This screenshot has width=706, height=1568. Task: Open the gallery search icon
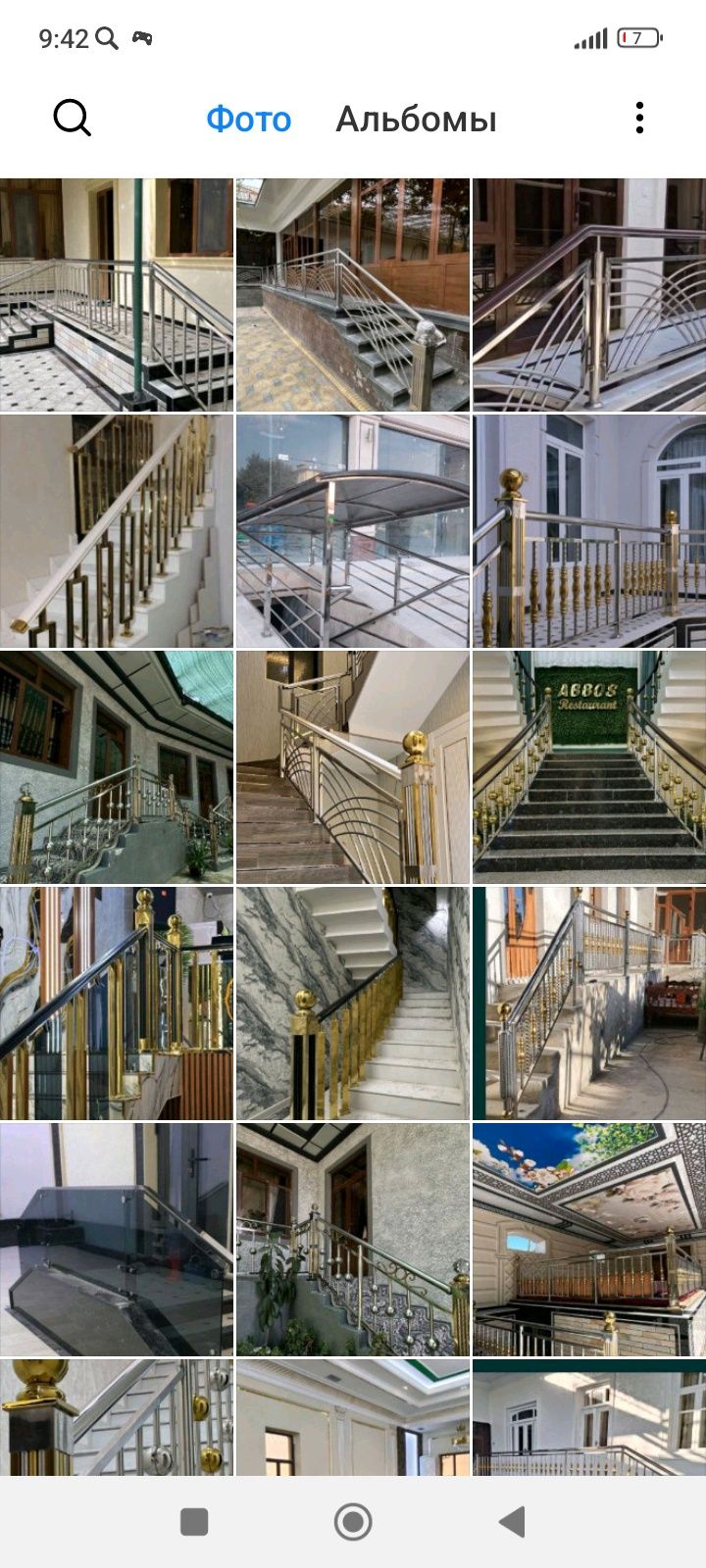tap(72, 119)
